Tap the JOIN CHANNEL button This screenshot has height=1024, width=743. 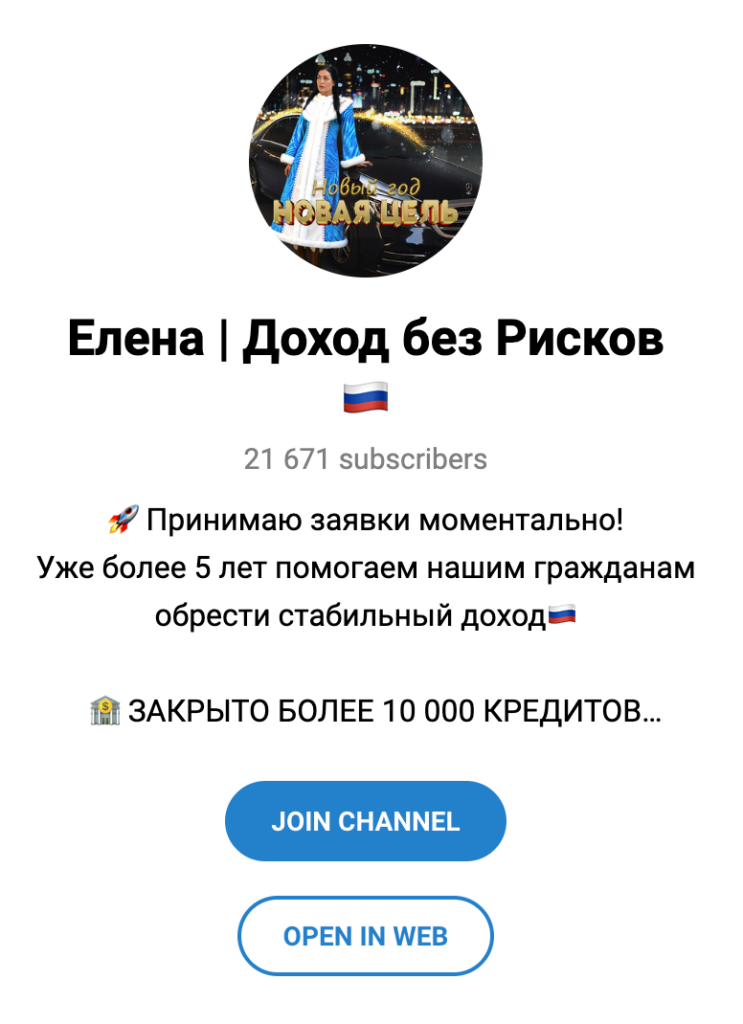pos(365,821)
